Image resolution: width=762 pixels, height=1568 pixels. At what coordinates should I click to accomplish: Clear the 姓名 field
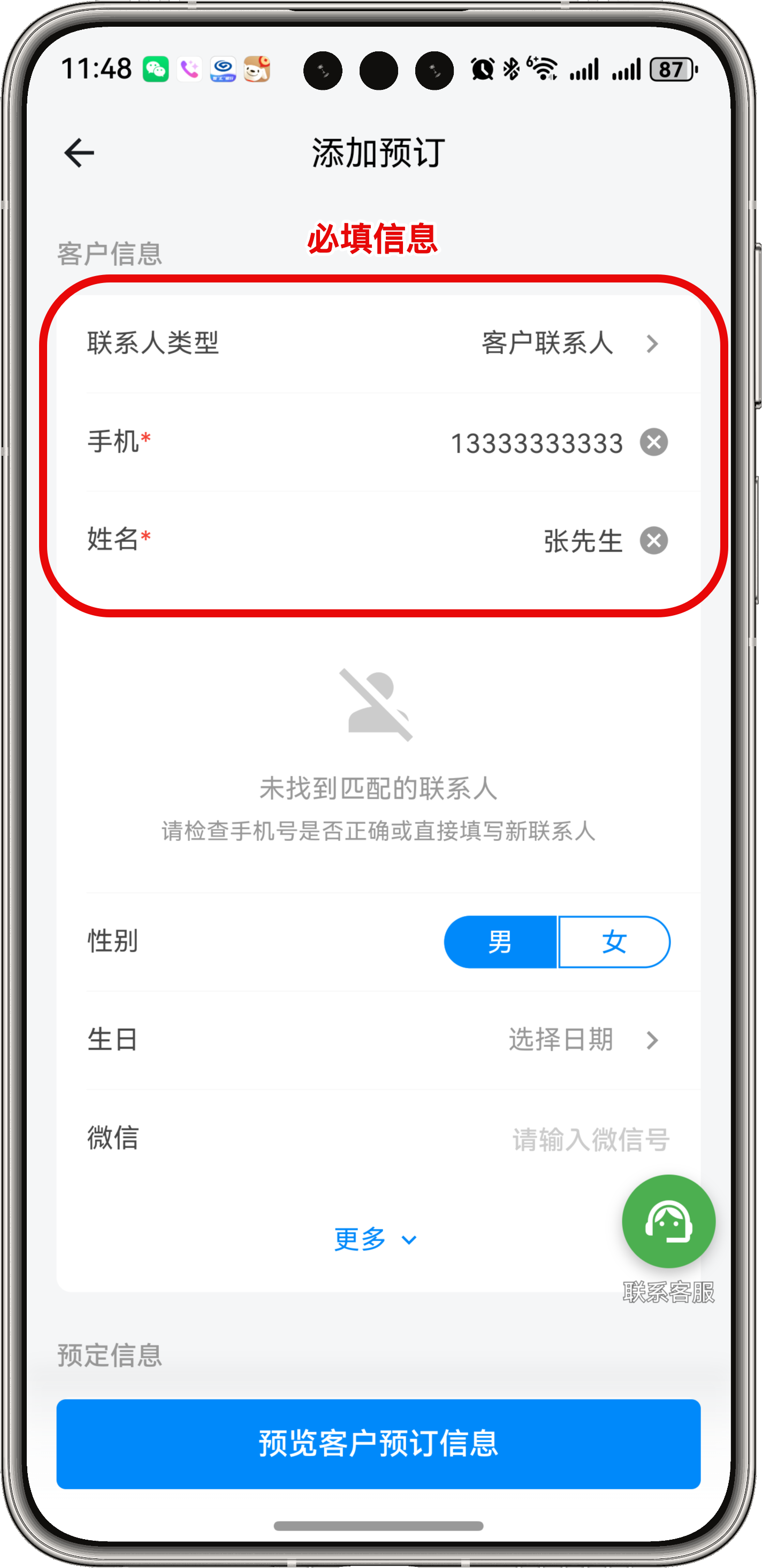[x=654, y=540]
